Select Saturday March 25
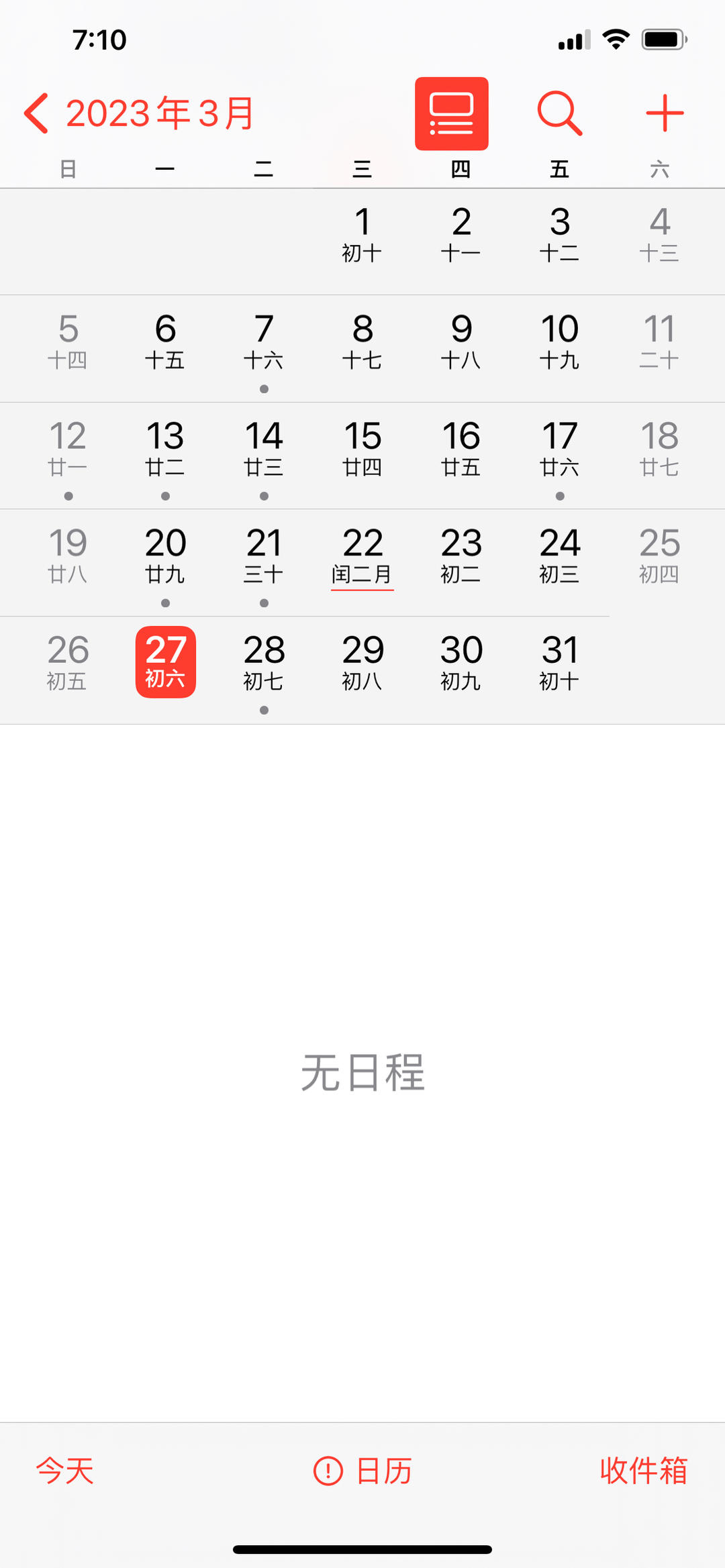This screenshot has height=1568, width=725. tap(659, 556)
